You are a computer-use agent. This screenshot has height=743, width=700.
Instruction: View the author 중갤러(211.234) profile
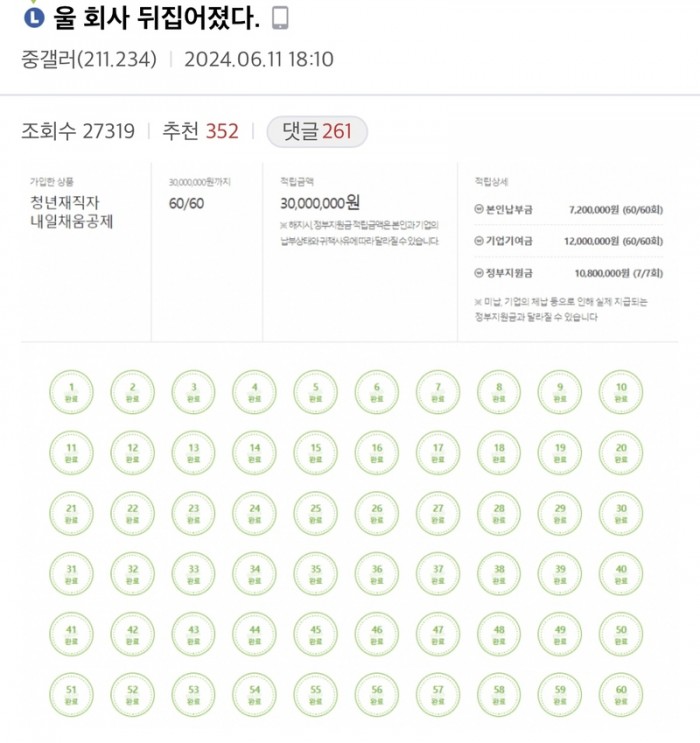pyautogui.click(x=89, y=59)
